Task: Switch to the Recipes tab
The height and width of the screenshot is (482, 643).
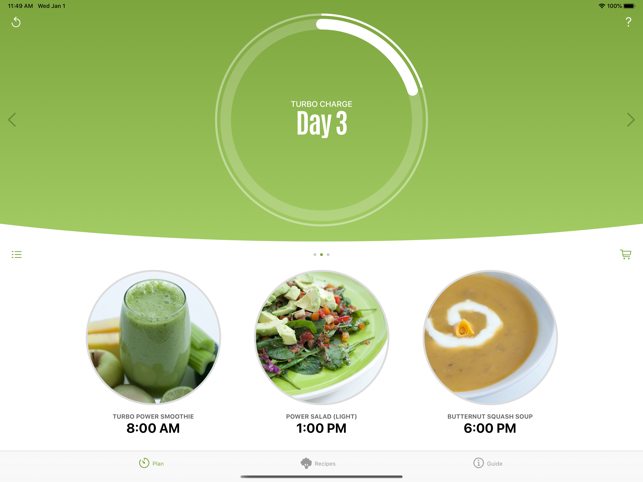Action: click(x=318, y=463)
